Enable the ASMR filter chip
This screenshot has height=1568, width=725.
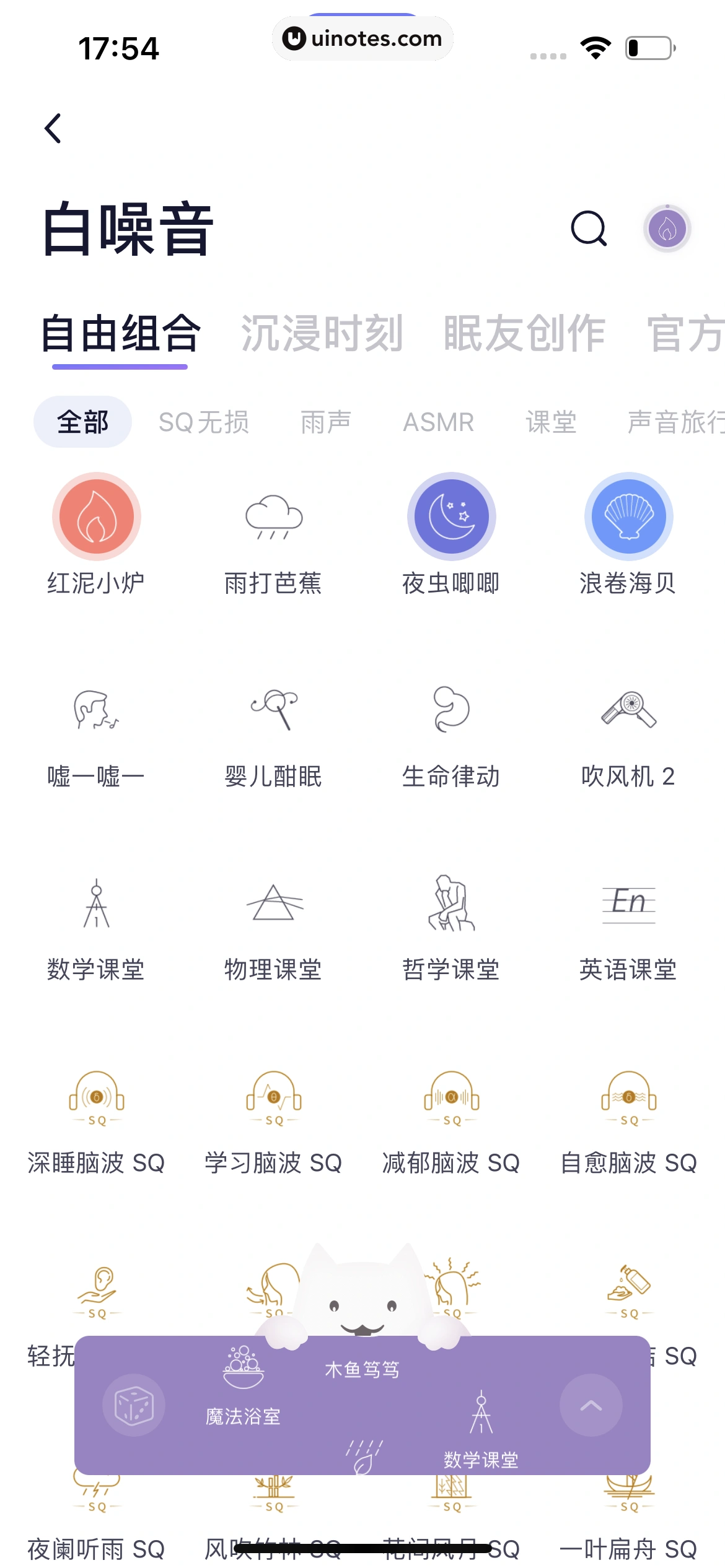click(439, 421)
